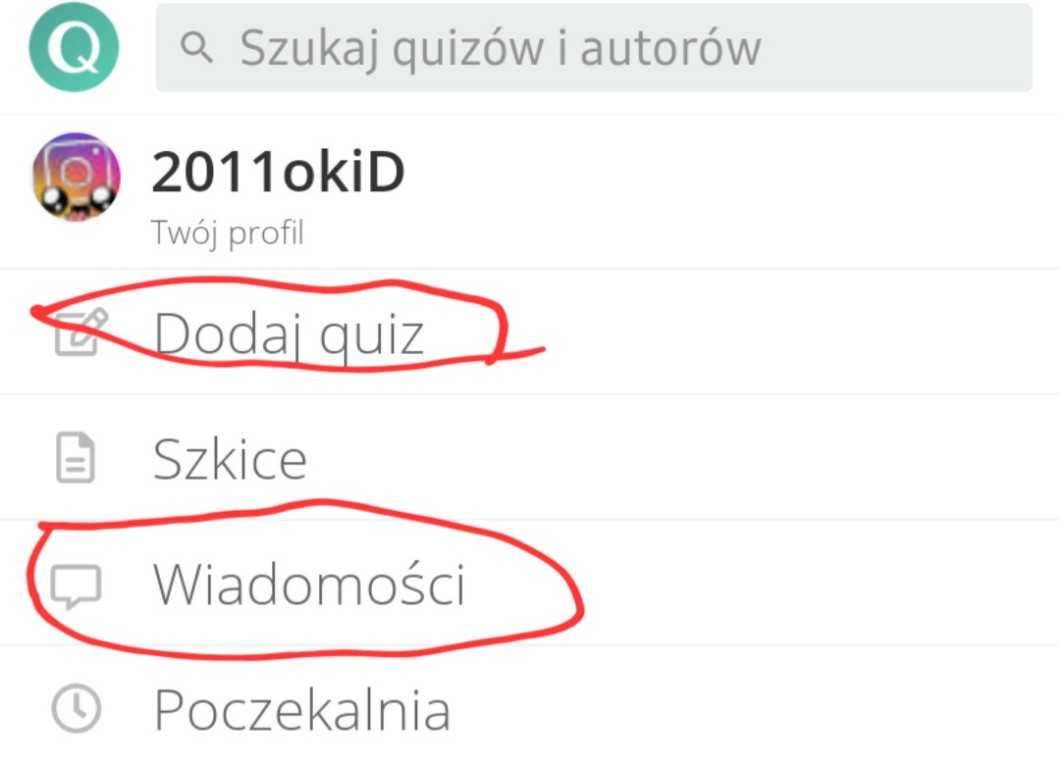The image size is (1060, 763).
Task: Tap the green Q logo home icon
Action: tap(74, 46)
